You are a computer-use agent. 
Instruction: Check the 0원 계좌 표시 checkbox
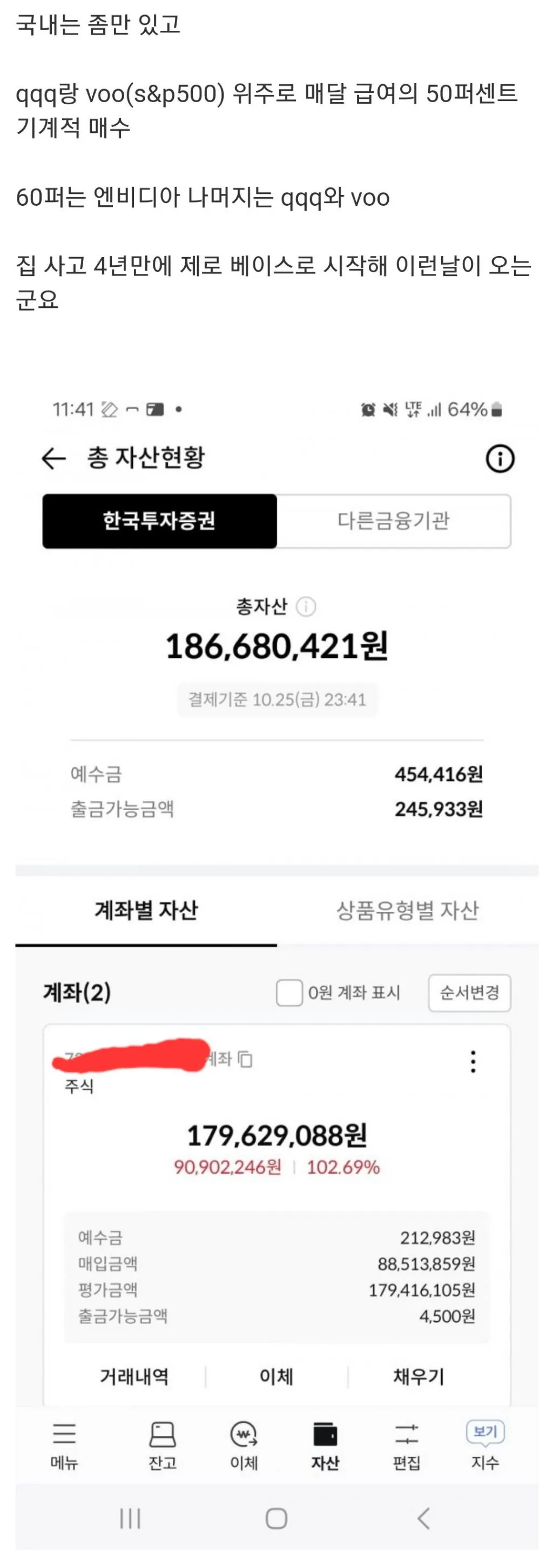point(288,988)
